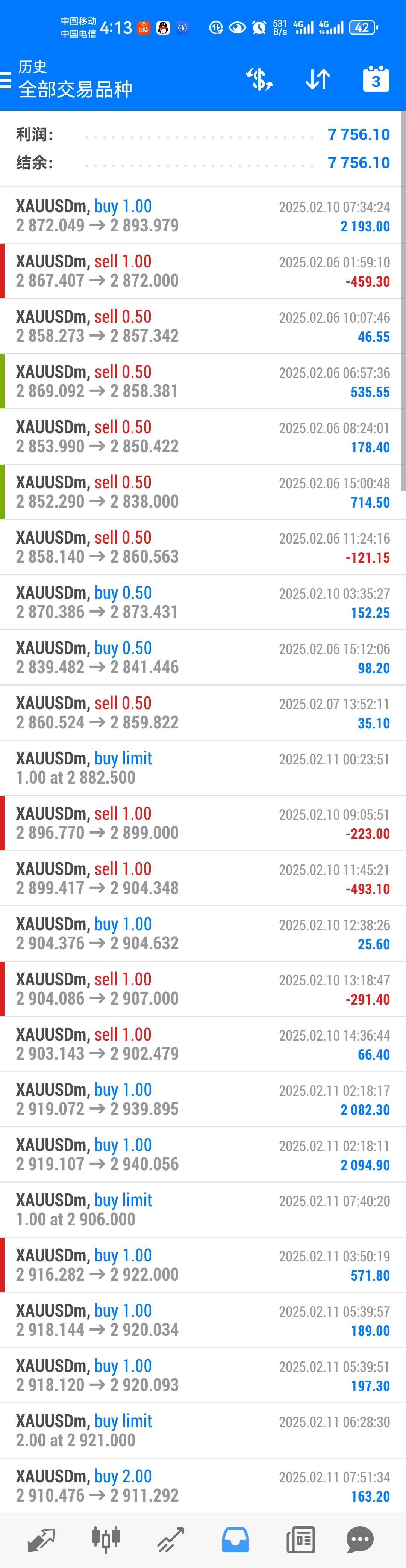Open the Messages chat tab

click(360, 1541)
